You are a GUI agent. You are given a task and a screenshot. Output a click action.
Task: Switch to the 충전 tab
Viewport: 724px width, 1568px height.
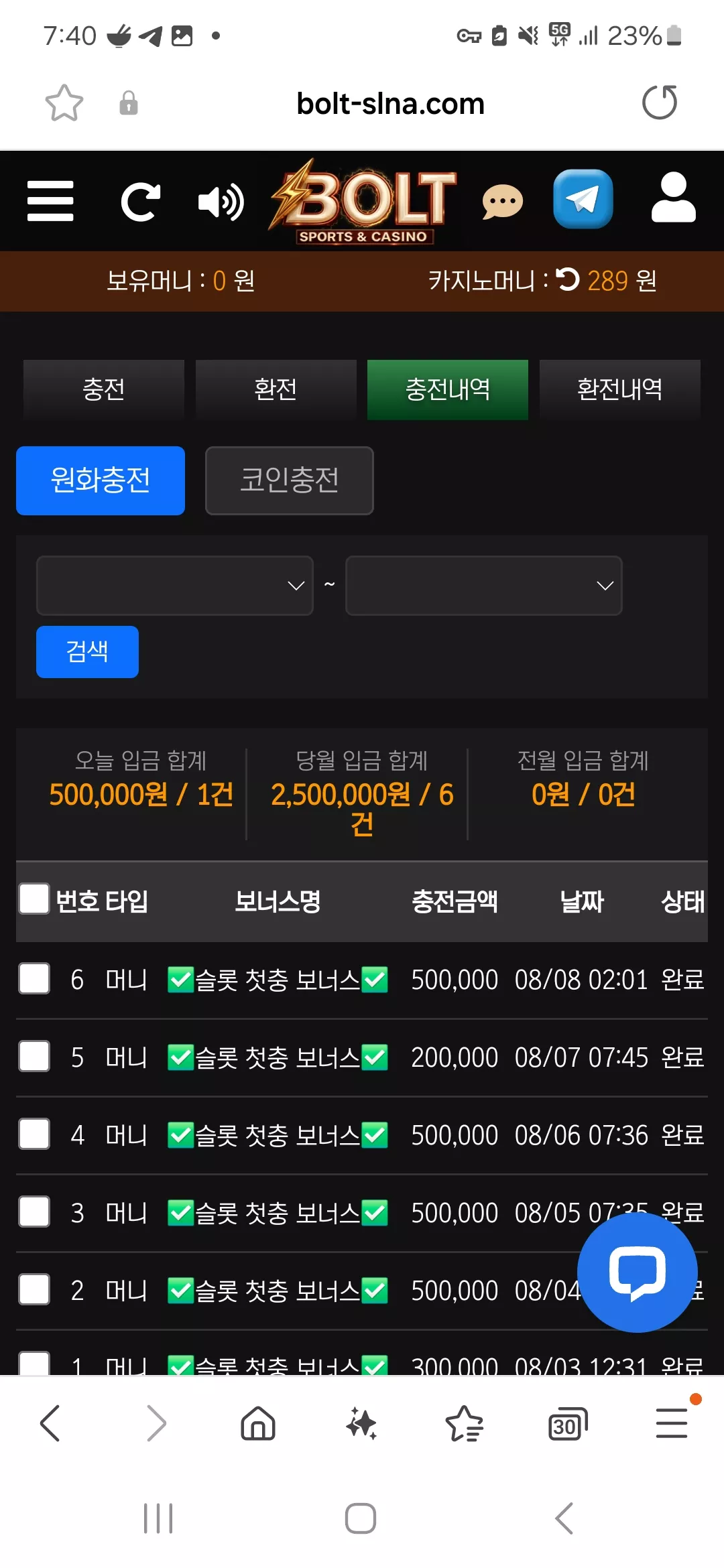coord(104,389)
